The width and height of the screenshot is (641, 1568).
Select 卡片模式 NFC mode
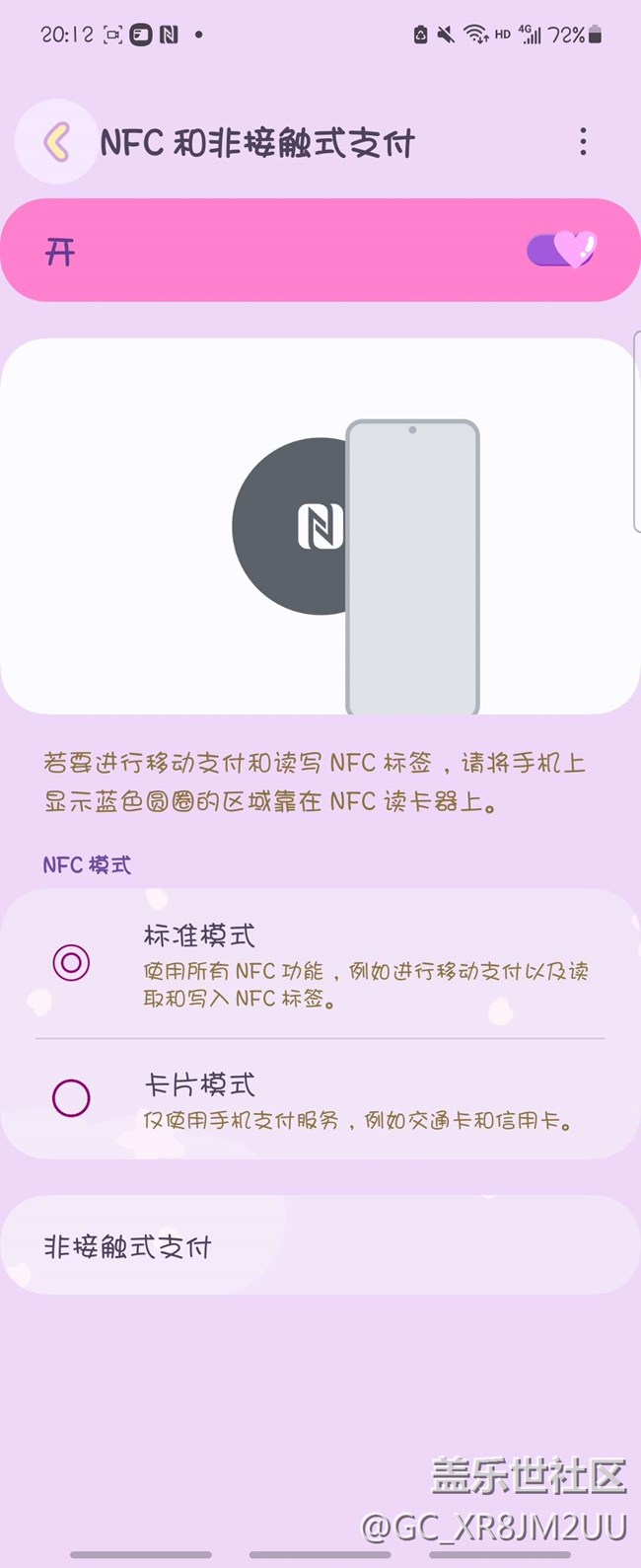pyautogui.click(x=71, y=1097)
